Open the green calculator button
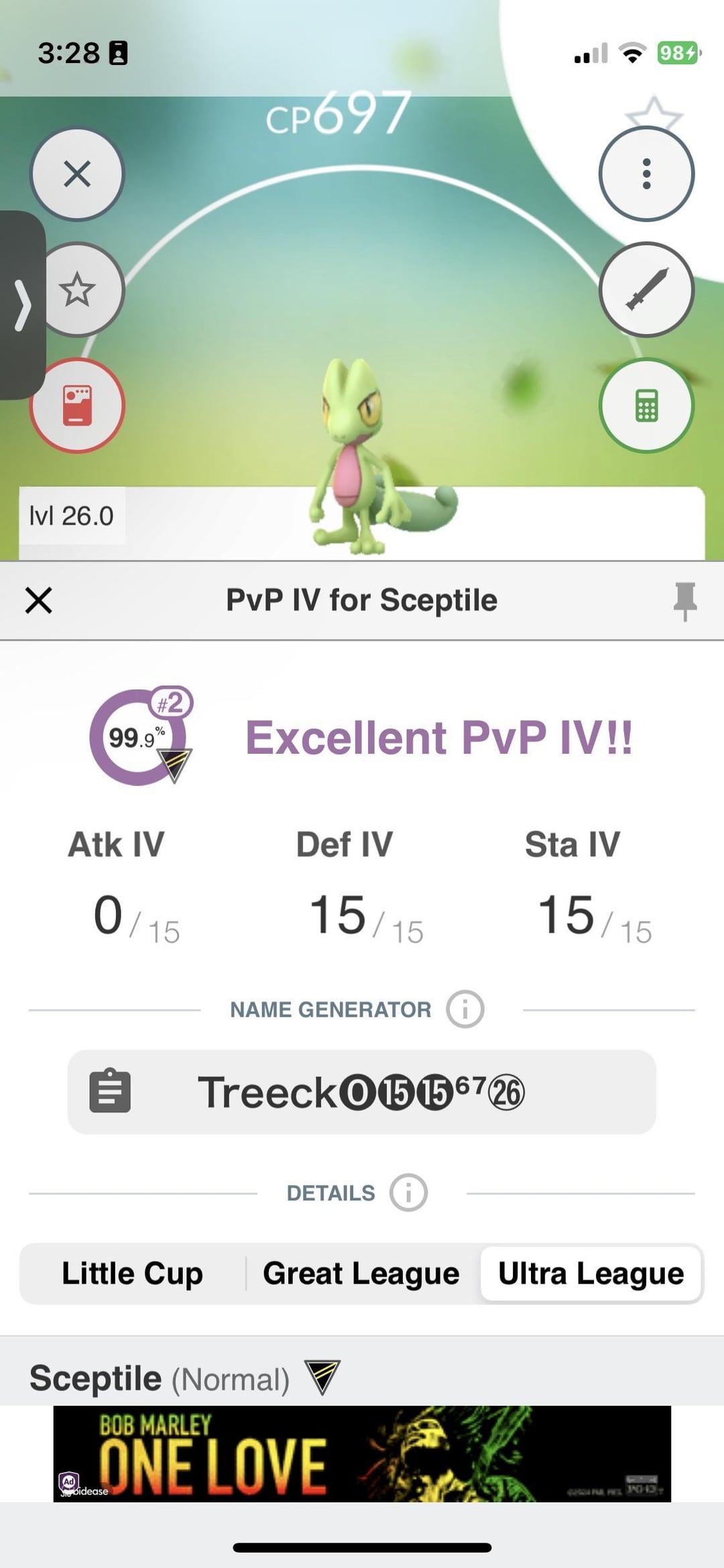Viewport: 724px width, 1568px height. [646, 406]
